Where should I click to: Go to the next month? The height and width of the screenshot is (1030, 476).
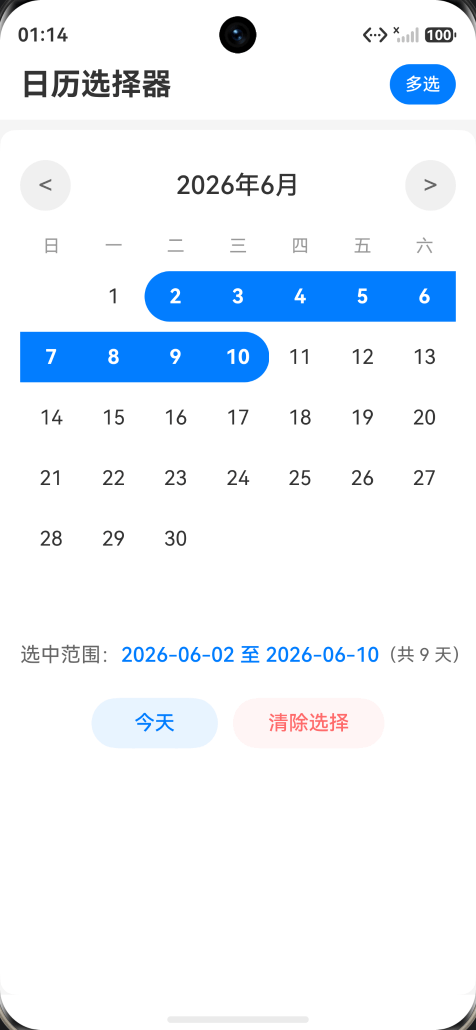(430, 185)
